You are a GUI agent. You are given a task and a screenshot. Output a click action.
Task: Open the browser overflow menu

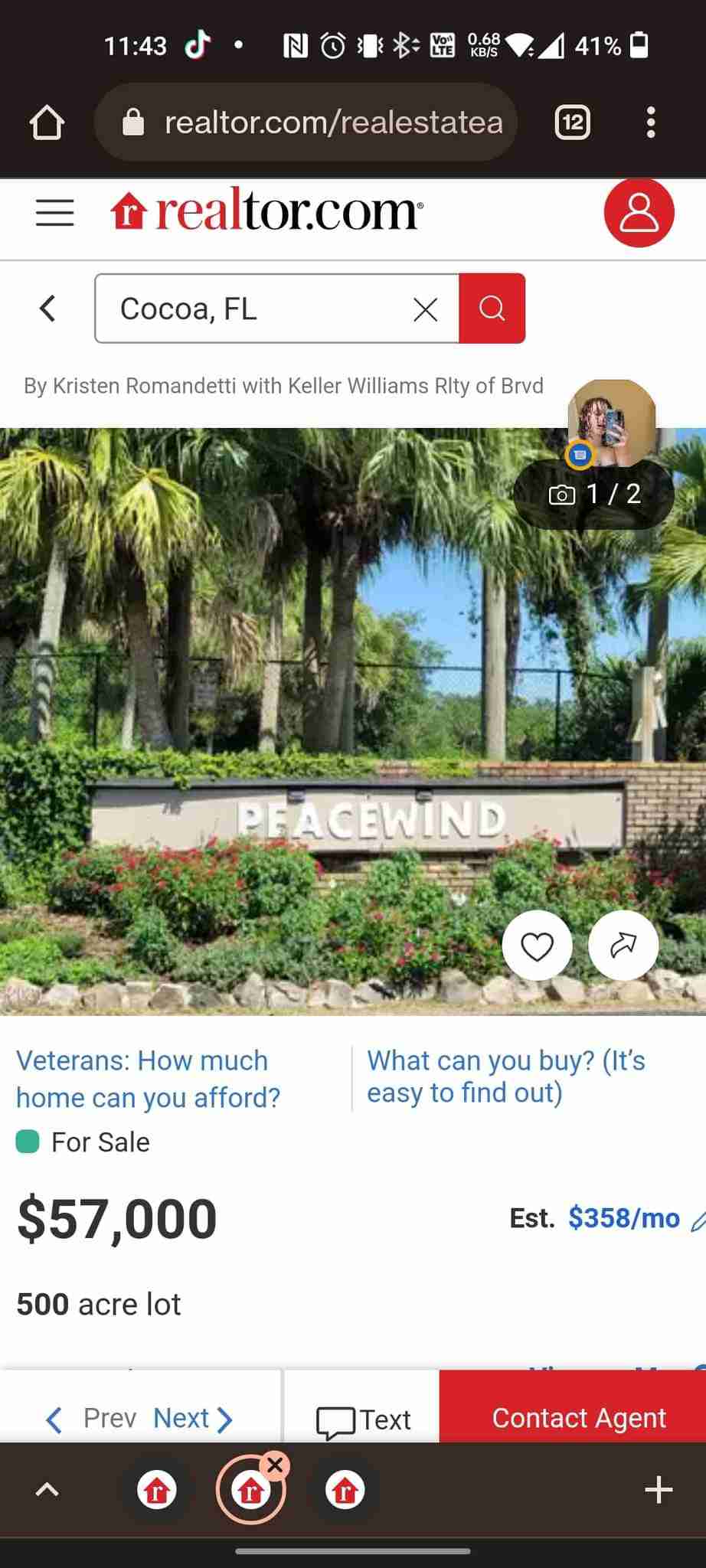(x=650, y=122)
